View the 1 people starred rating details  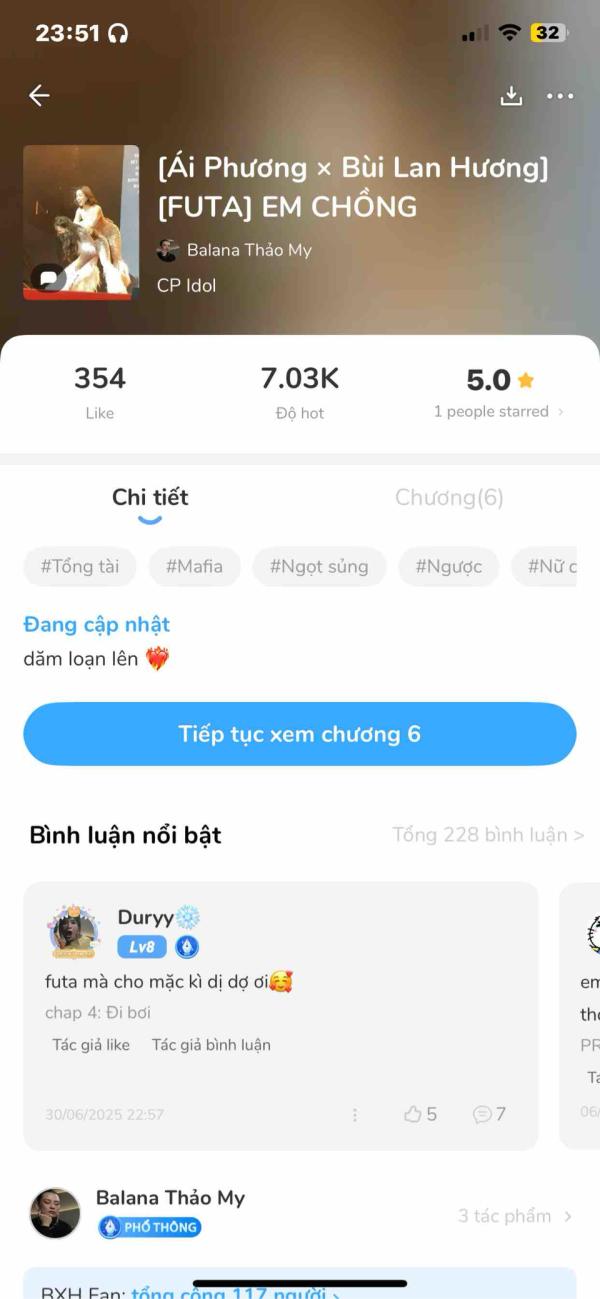coord(498,411)
